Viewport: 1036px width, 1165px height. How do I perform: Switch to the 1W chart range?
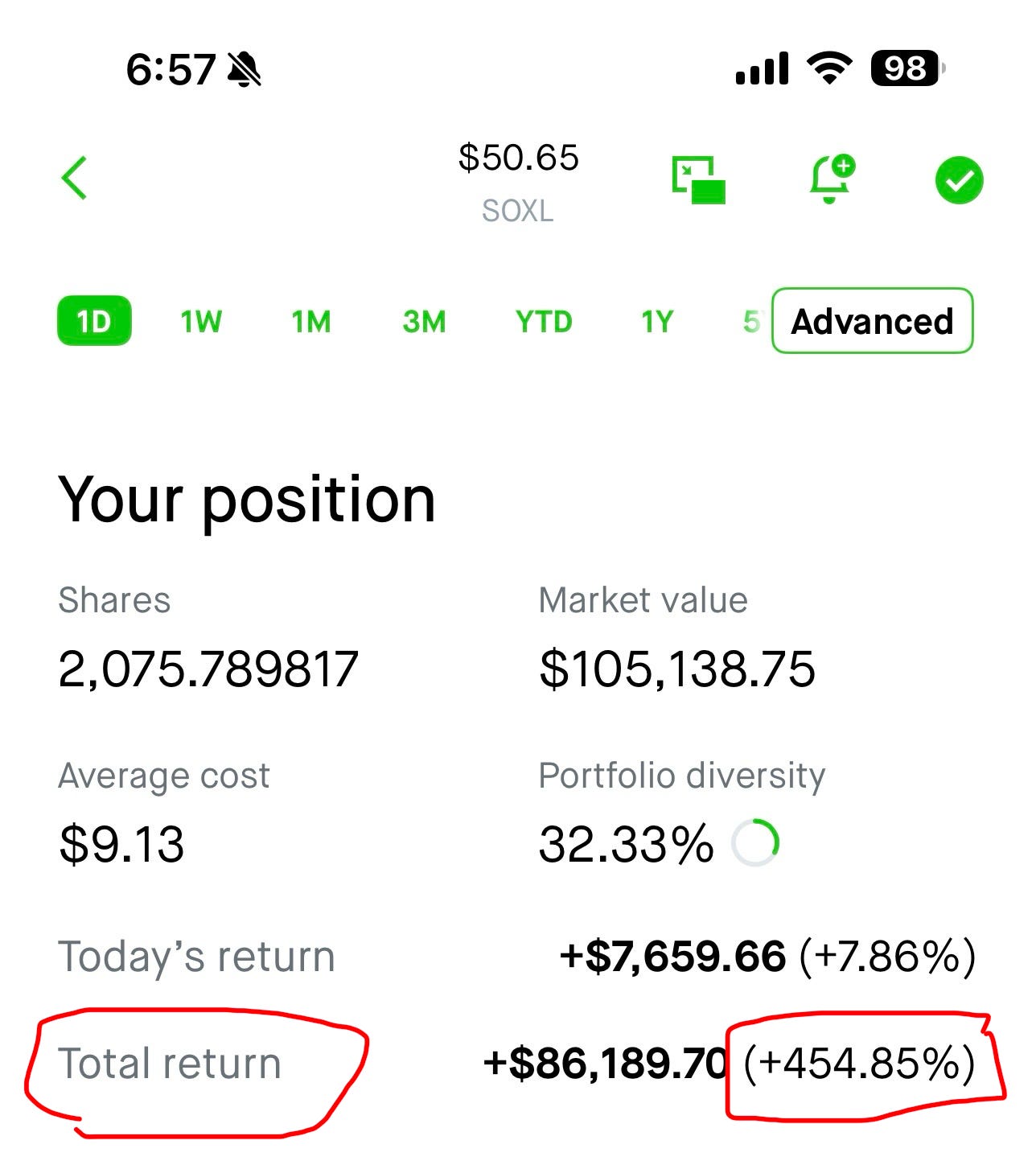pyautogui.click(x=200, y=322)
